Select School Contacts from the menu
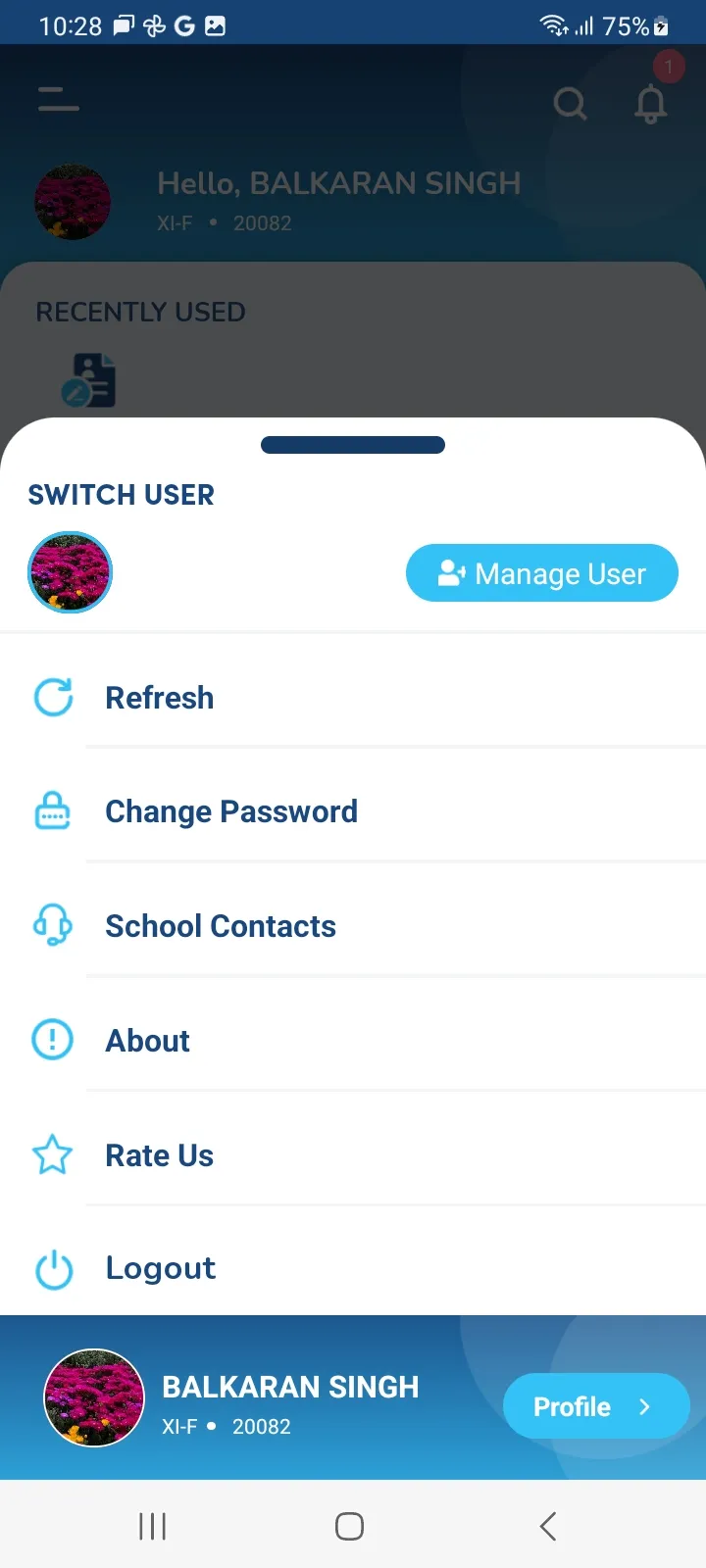The height and width of the screenshot is (1568, 706). click(x=221, y=925)
